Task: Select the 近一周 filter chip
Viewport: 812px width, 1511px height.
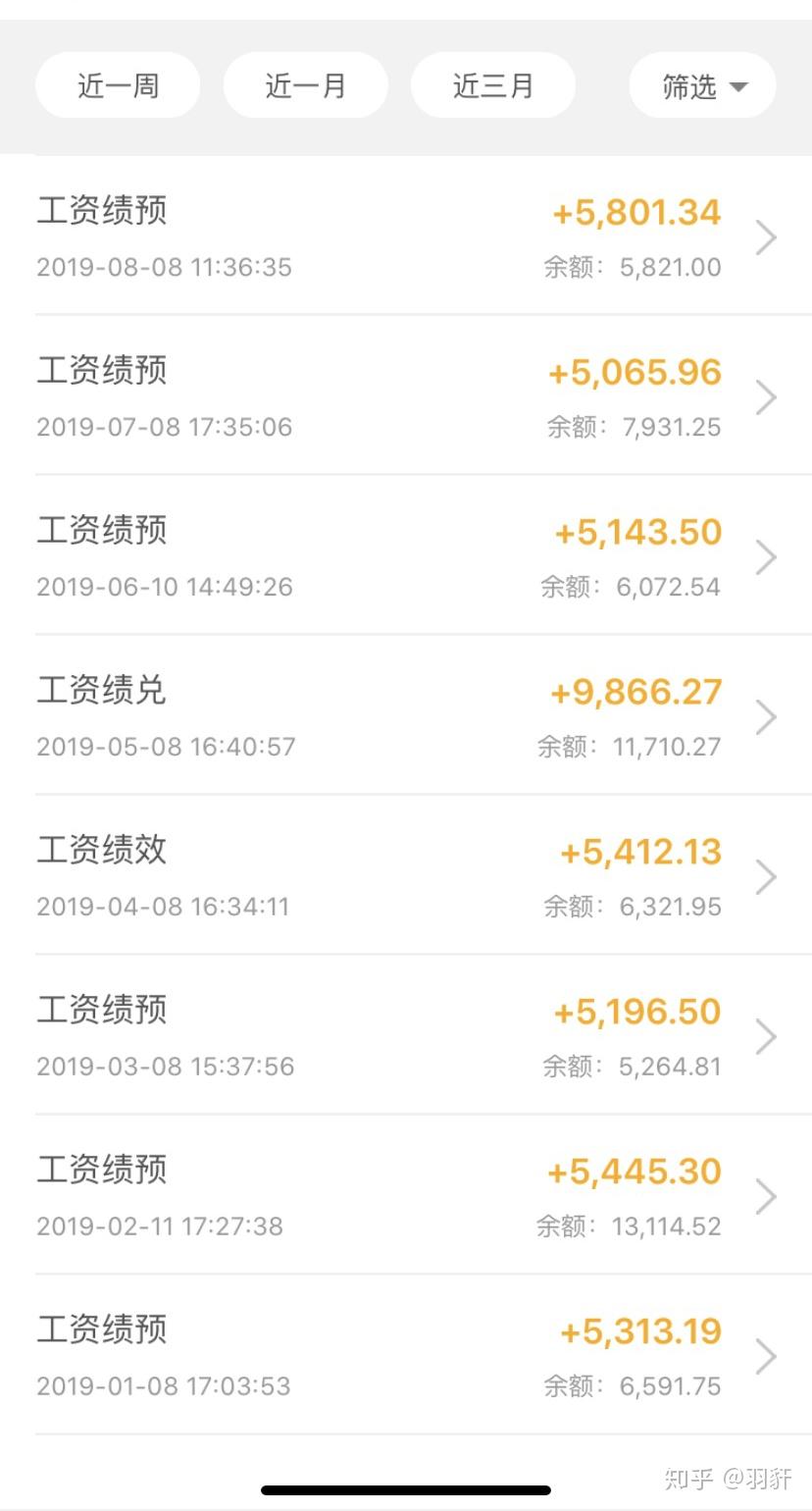Action: (x=118, y=85)
